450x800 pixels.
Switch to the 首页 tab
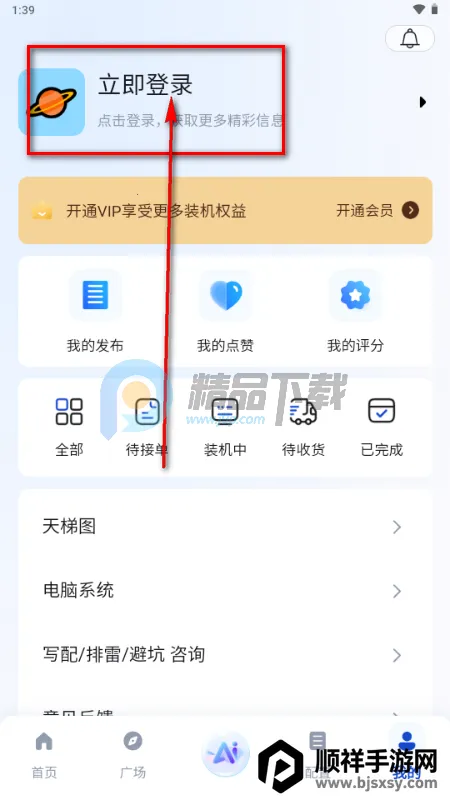[44, 755]
